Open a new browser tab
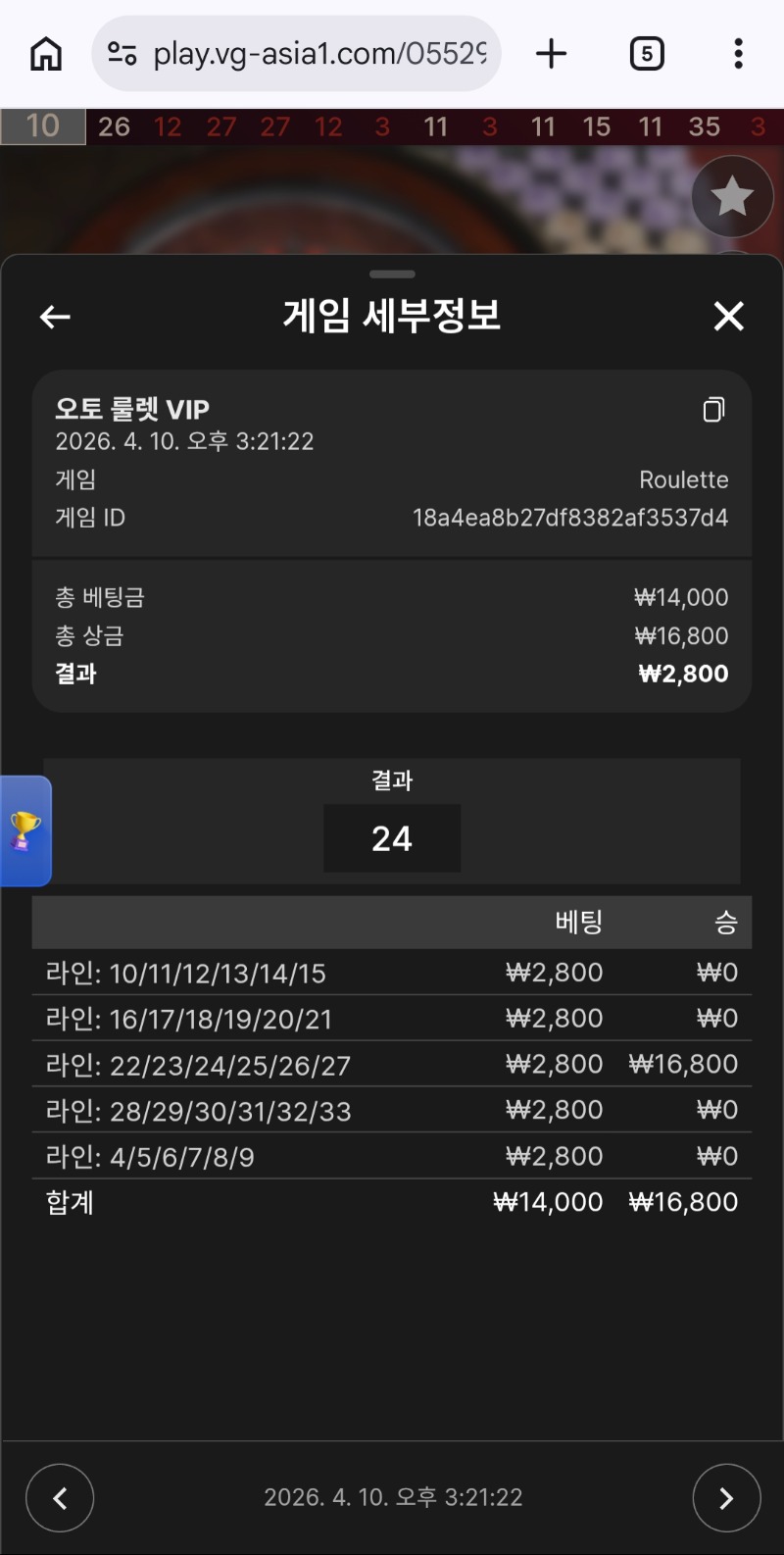Screen dimensions: 784x1555 (551, 54)
